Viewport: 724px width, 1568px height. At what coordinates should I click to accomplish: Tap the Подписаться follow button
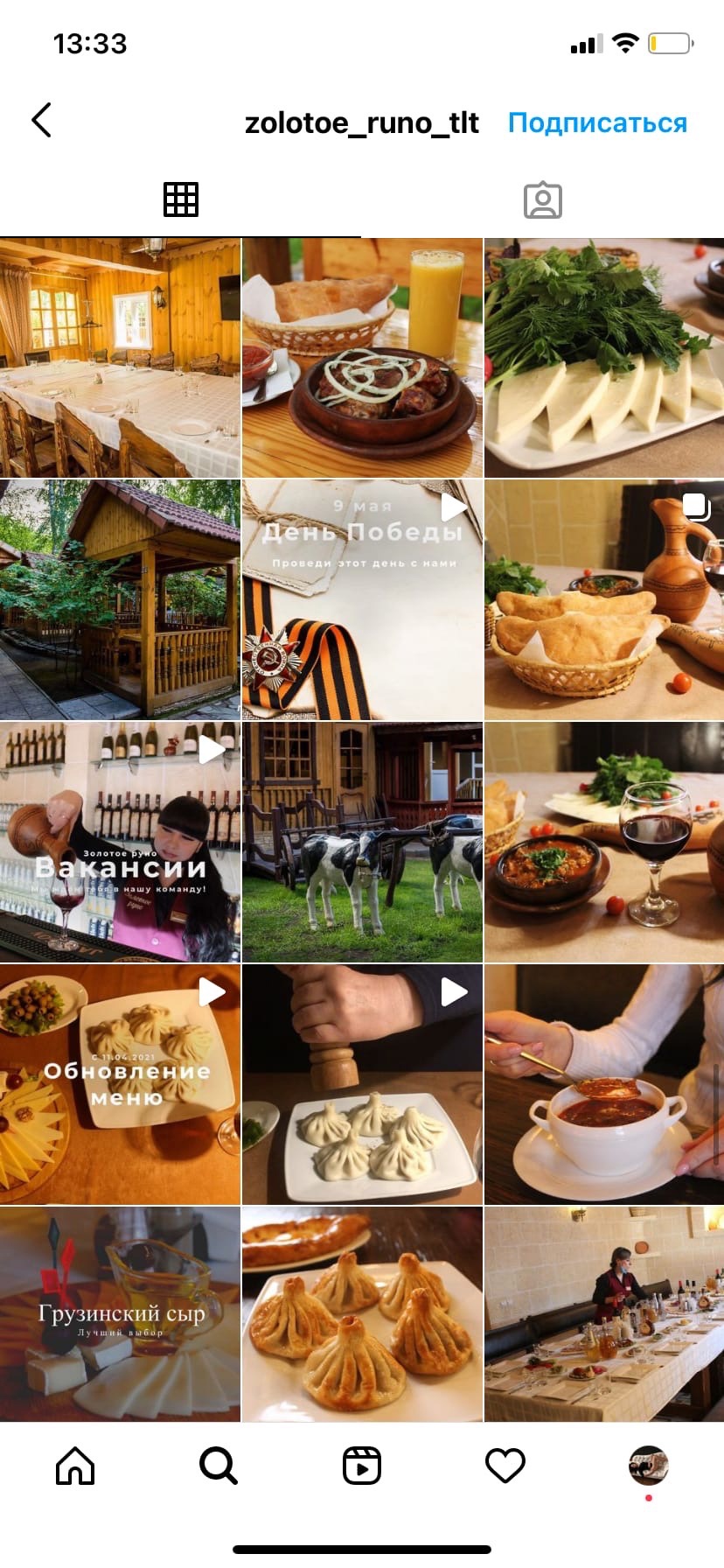(x=597, y=122)
